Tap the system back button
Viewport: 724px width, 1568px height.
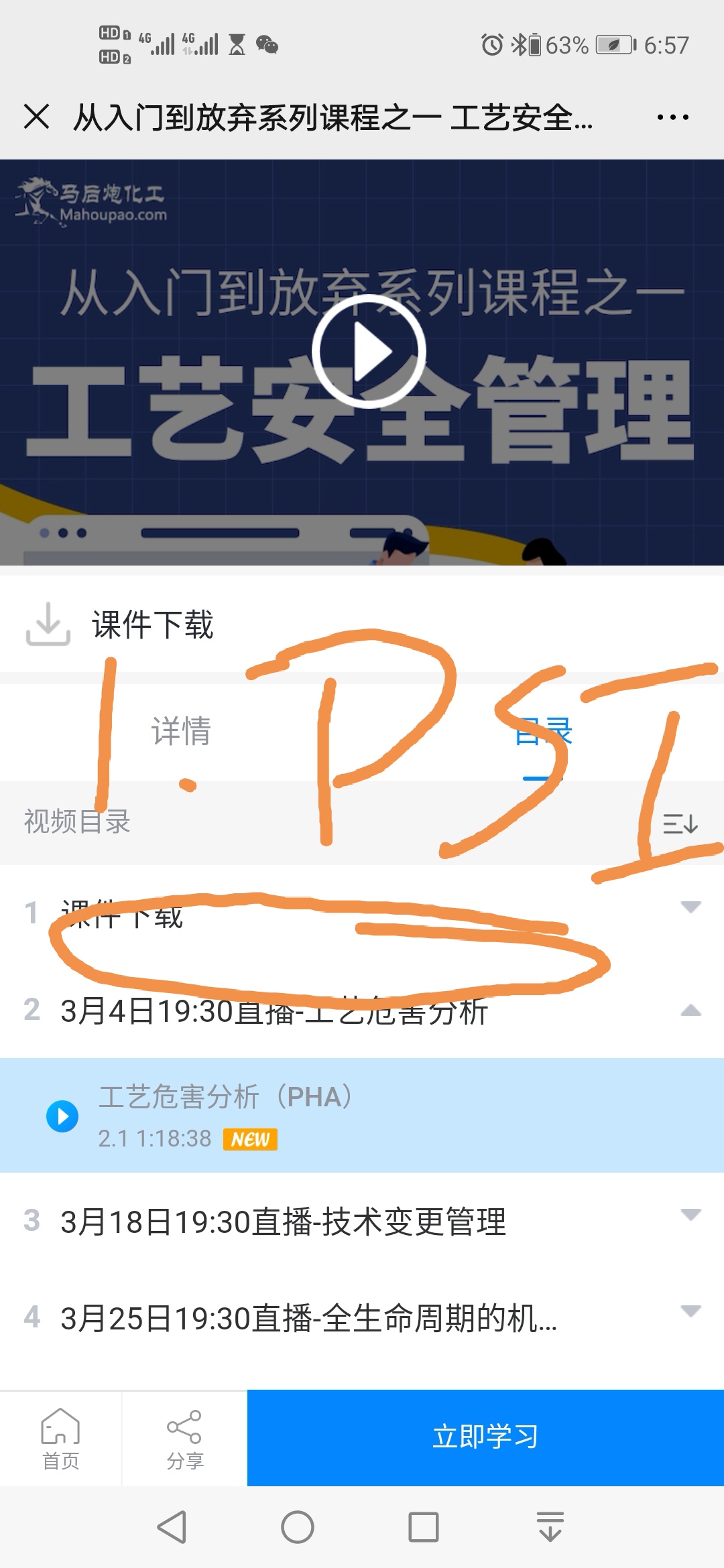coord(172,1527)
